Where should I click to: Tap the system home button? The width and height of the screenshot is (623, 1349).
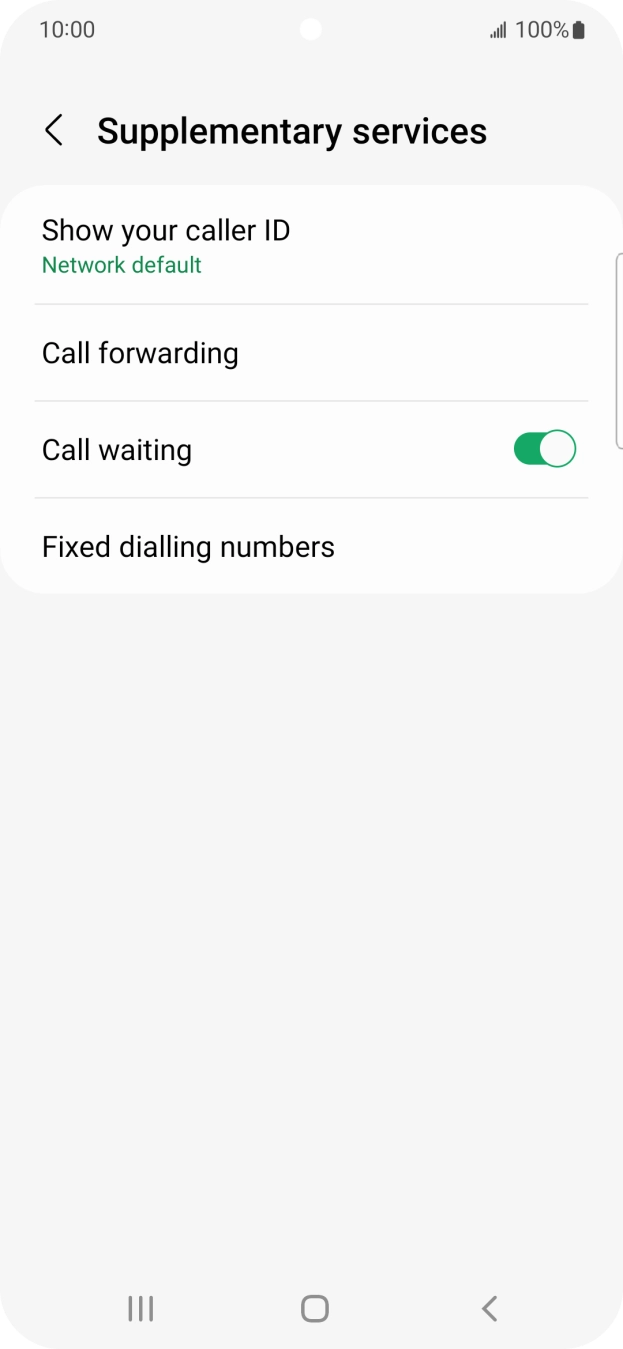tap(314, 1308)
